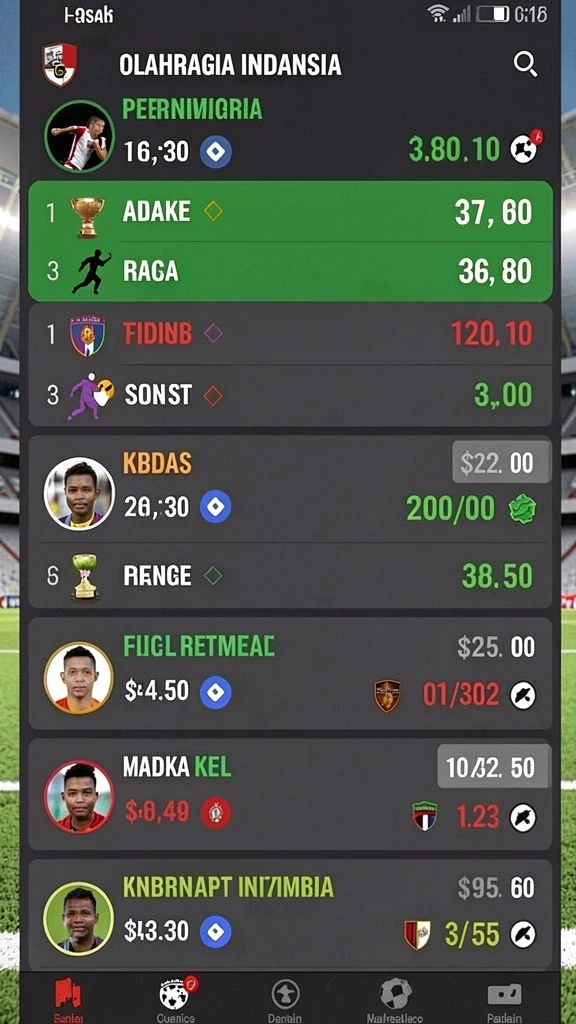Open the MADKA KEL card

[x=290, y=794]
